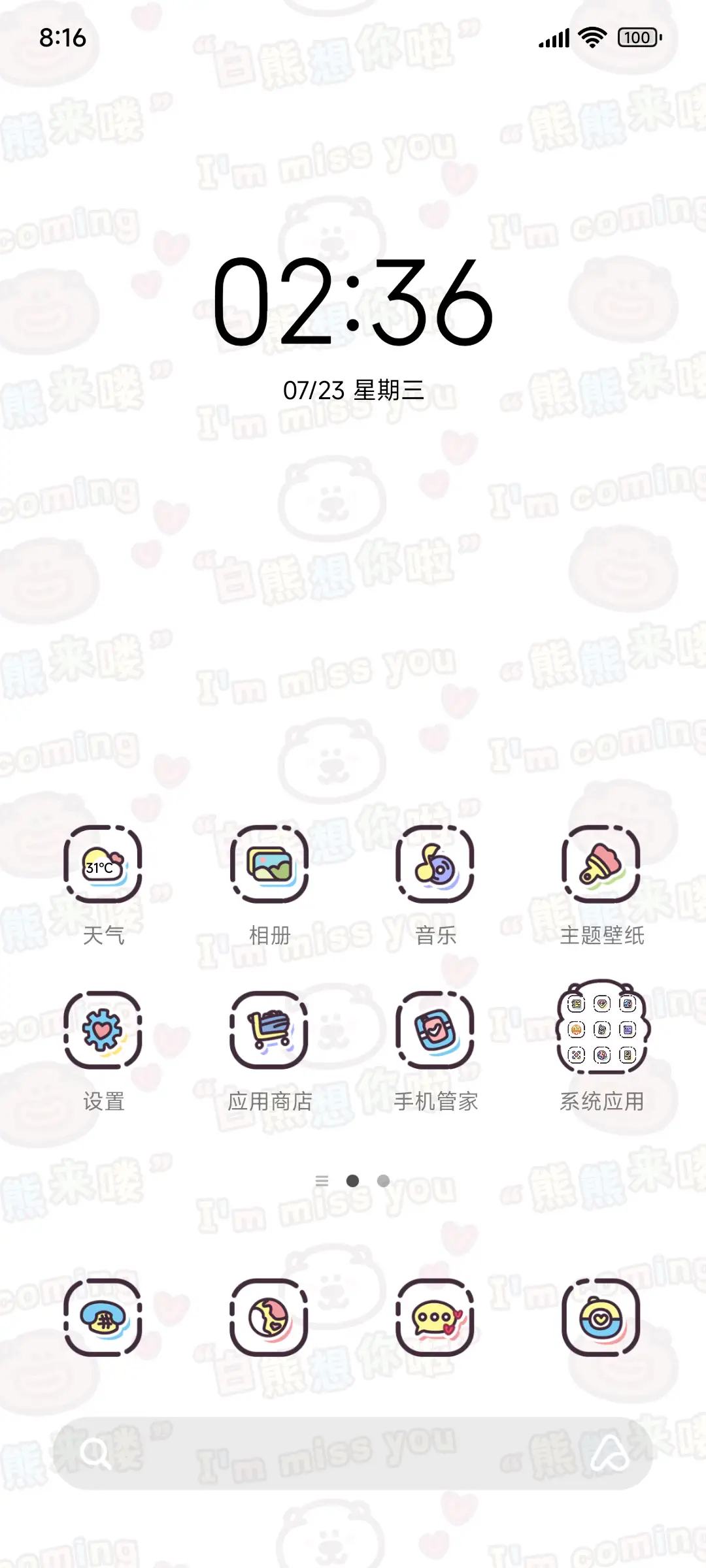Open the 天气 weather app
The image size is (706, 1568).
pos(103,864)
